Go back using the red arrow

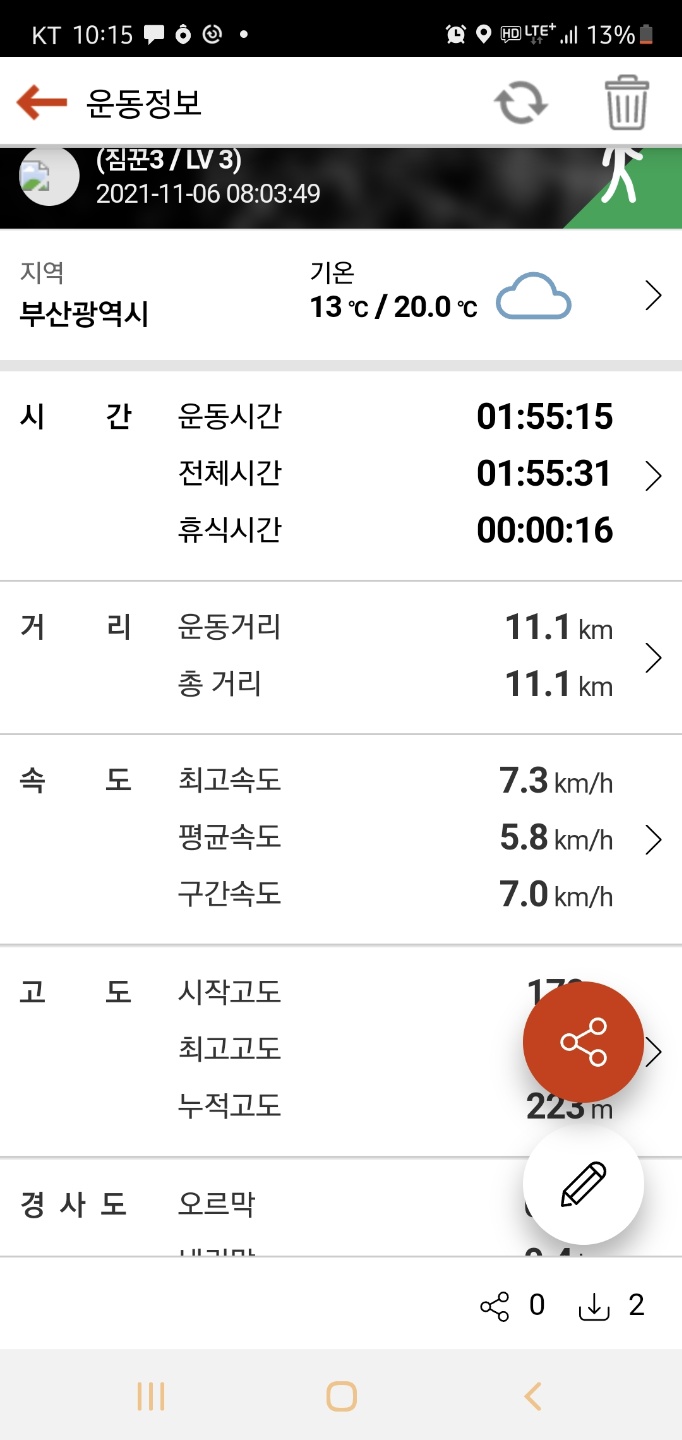(42, 102)
